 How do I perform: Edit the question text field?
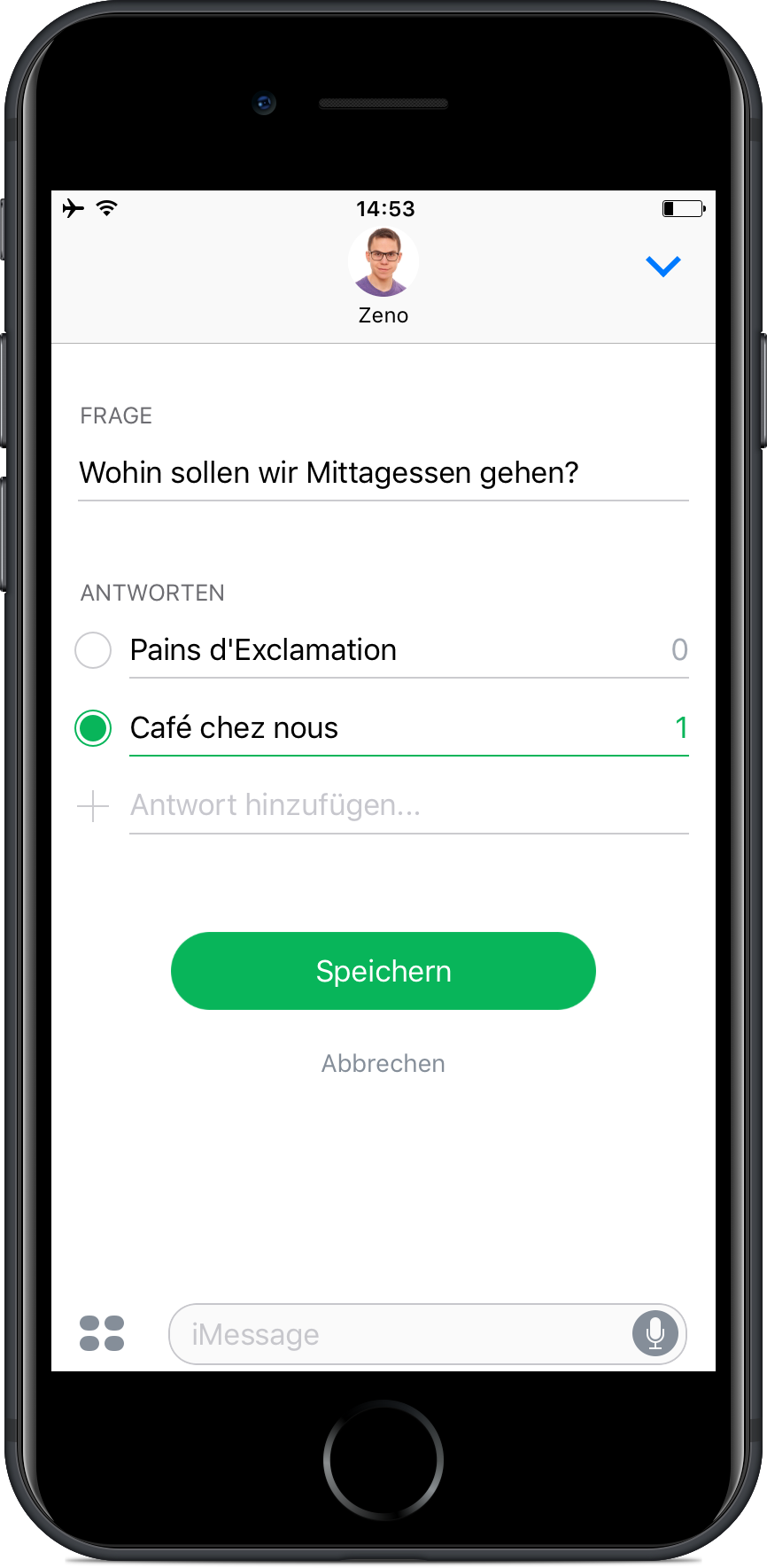point(383,473)
